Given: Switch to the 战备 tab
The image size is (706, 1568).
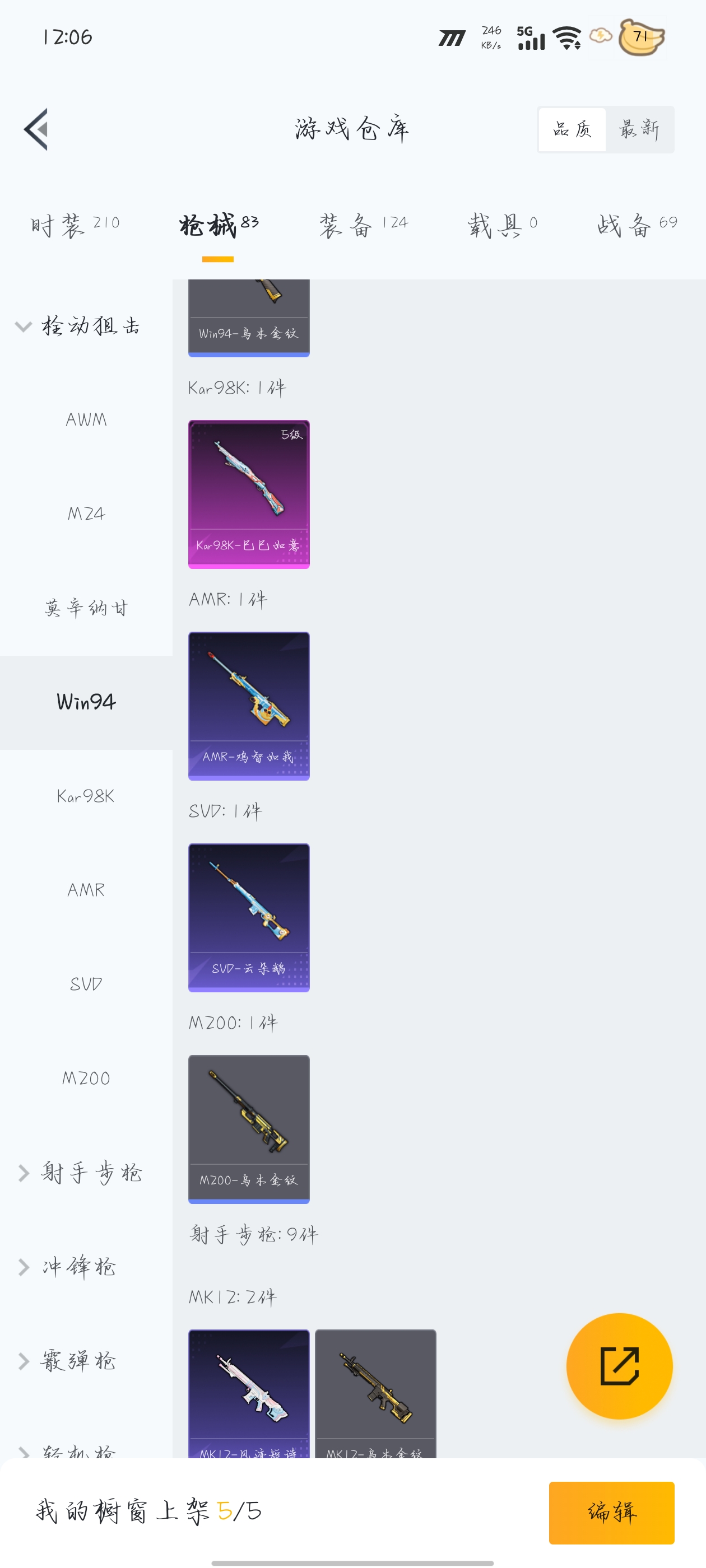Looking at the screenshot, I should pos(637,225).
